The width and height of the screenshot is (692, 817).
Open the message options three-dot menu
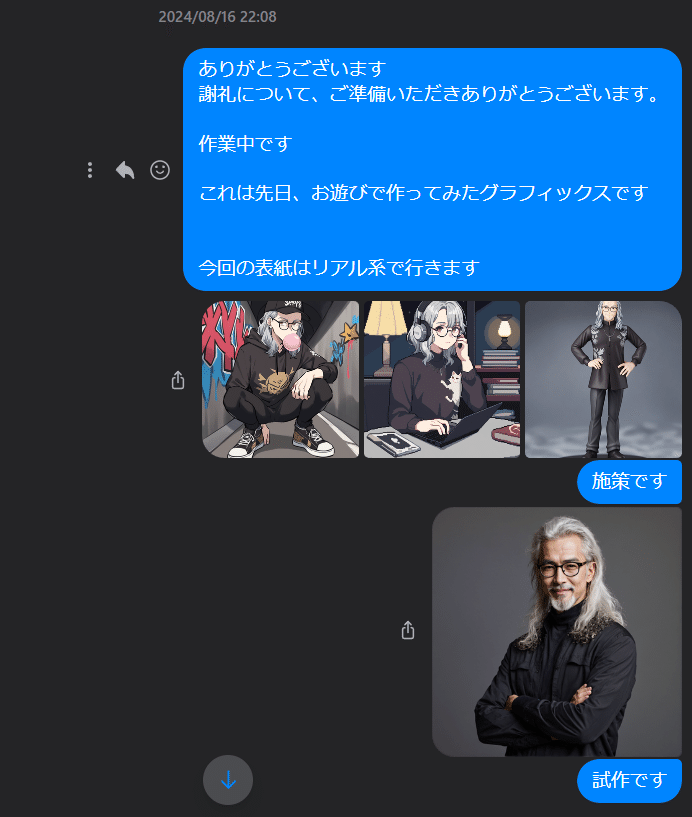point(90,170)
